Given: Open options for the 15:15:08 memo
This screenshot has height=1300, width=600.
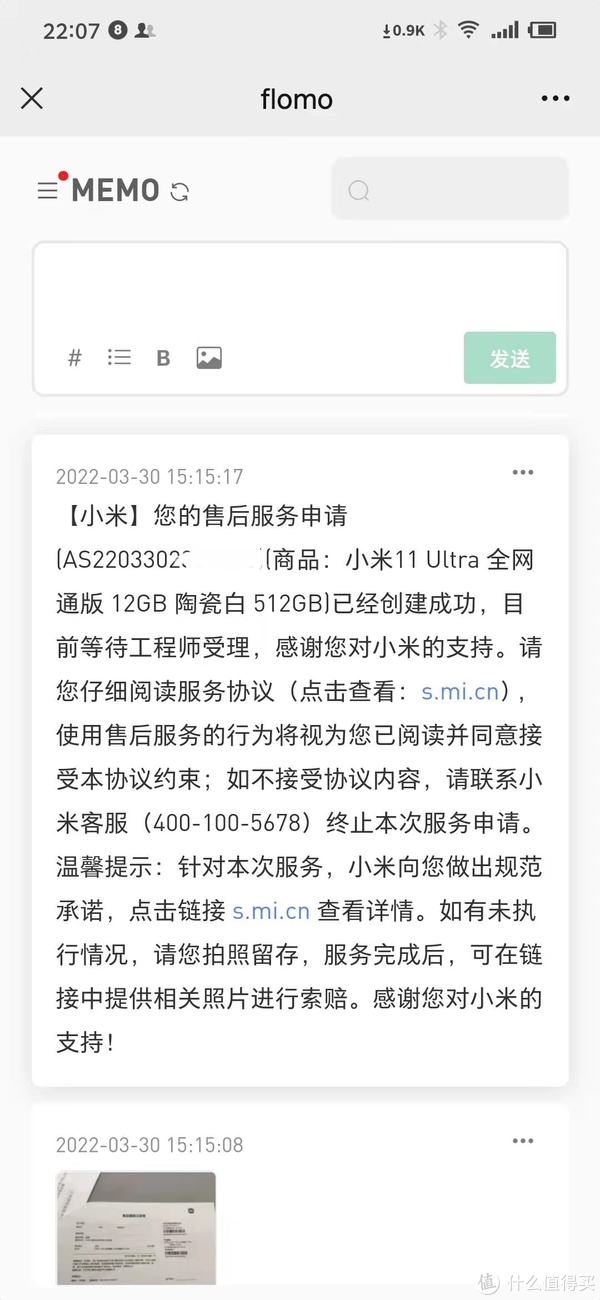Looking at the screenshot, I should click(x=523, y=1141).
